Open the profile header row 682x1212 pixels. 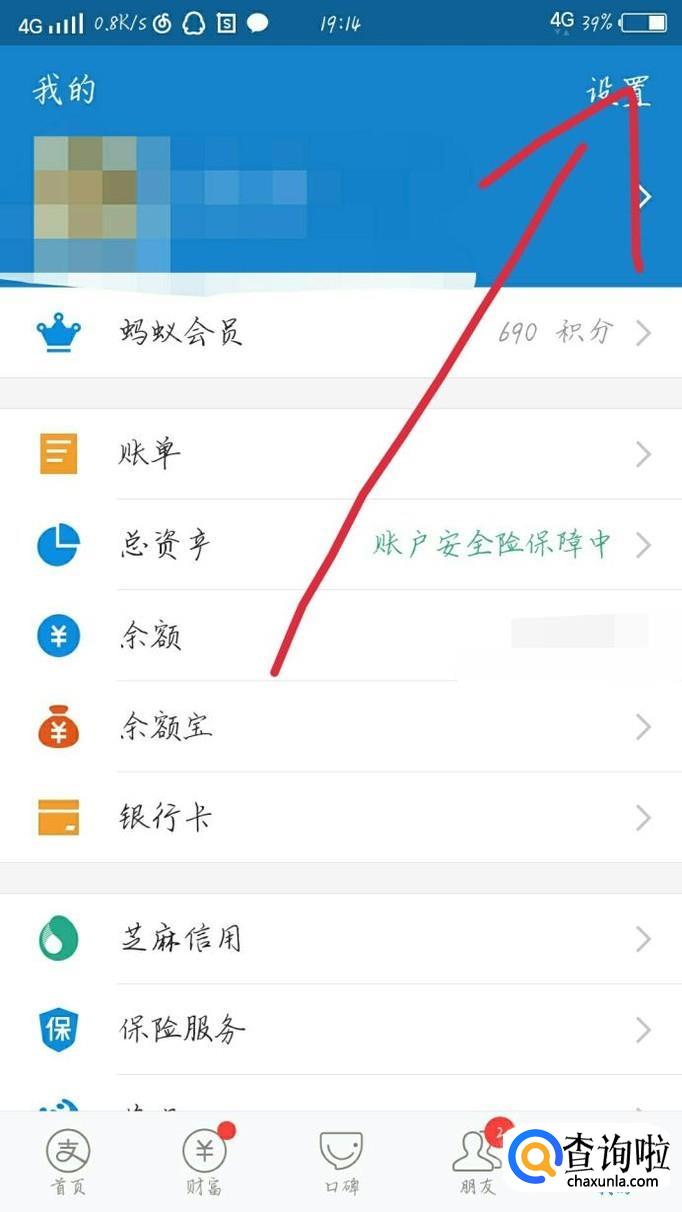[x=340, y=196]
